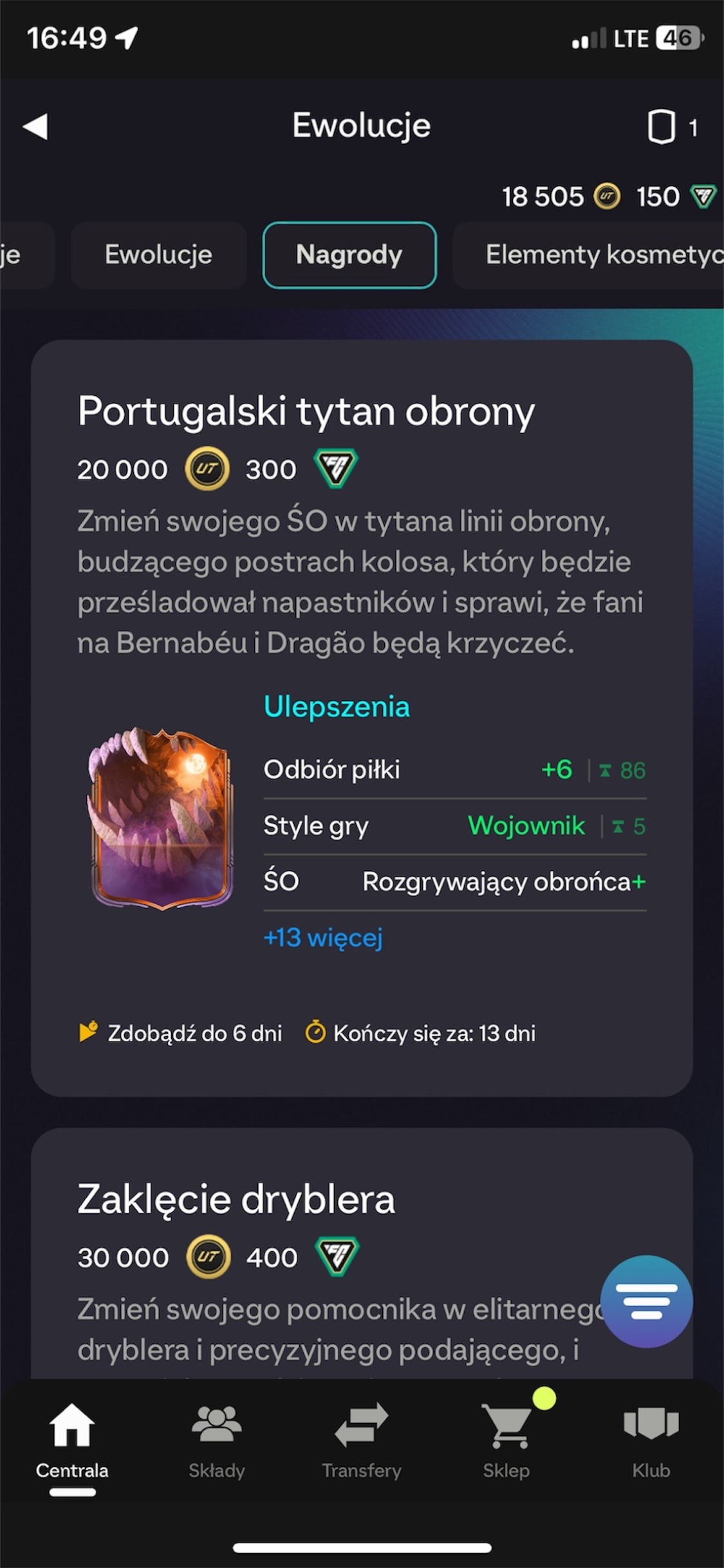Image resolution: width=724 pixels, height=1568 pixels.
Task: Switch to the Ewolucje tab
Action: click(158, 255)
